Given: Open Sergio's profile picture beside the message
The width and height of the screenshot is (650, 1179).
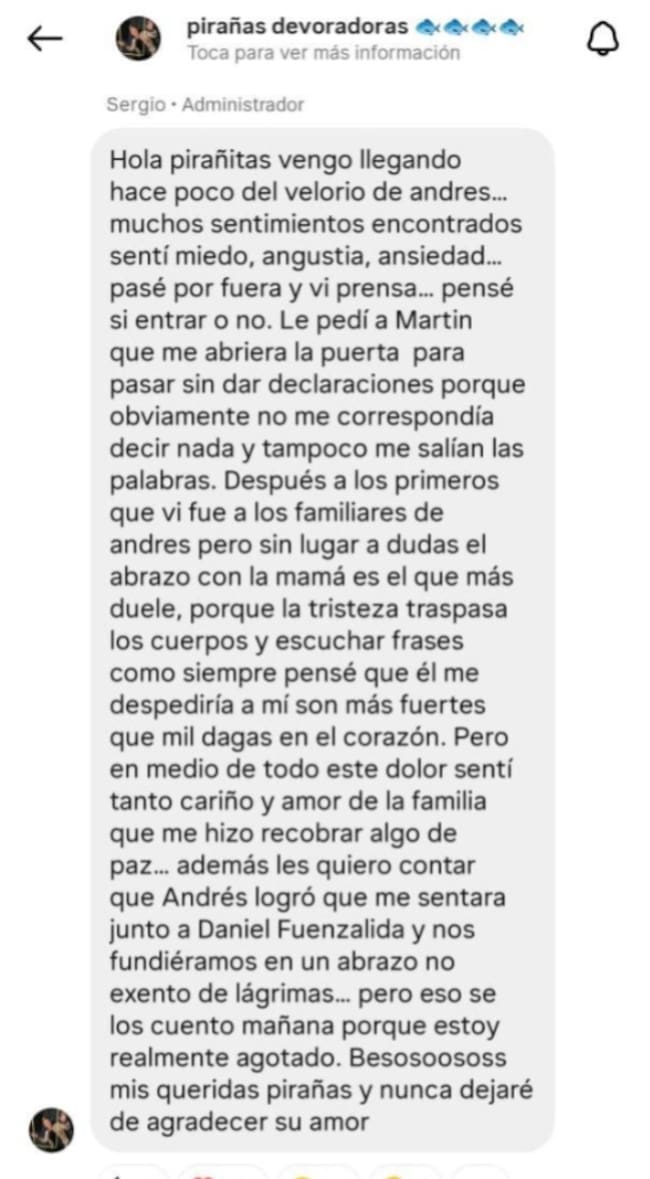Looking at the screenshot, I should 52,1130.
